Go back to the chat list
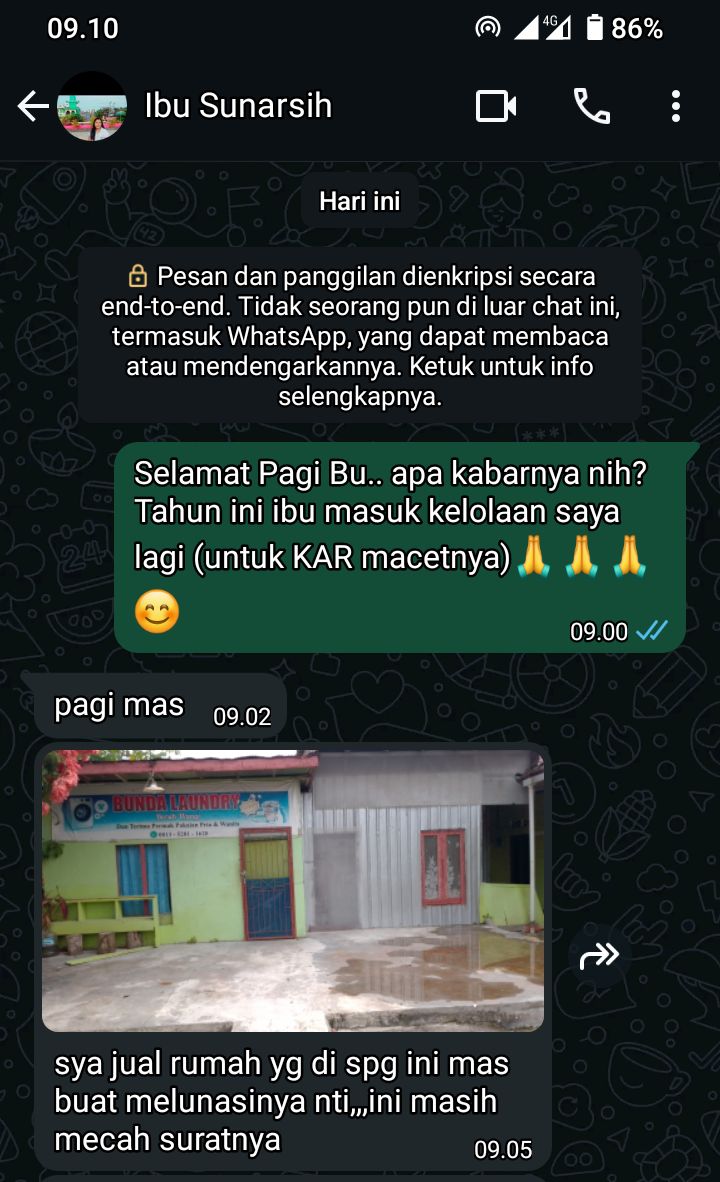 click(33, 106)
